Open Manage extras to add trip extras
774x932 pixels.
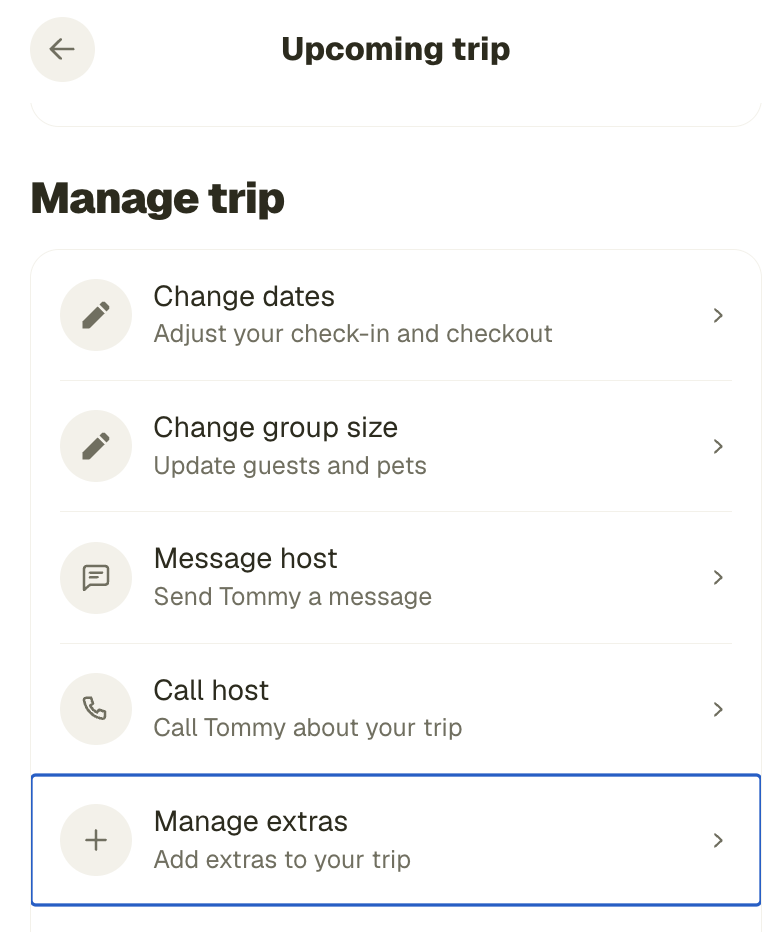coord(396,840)
